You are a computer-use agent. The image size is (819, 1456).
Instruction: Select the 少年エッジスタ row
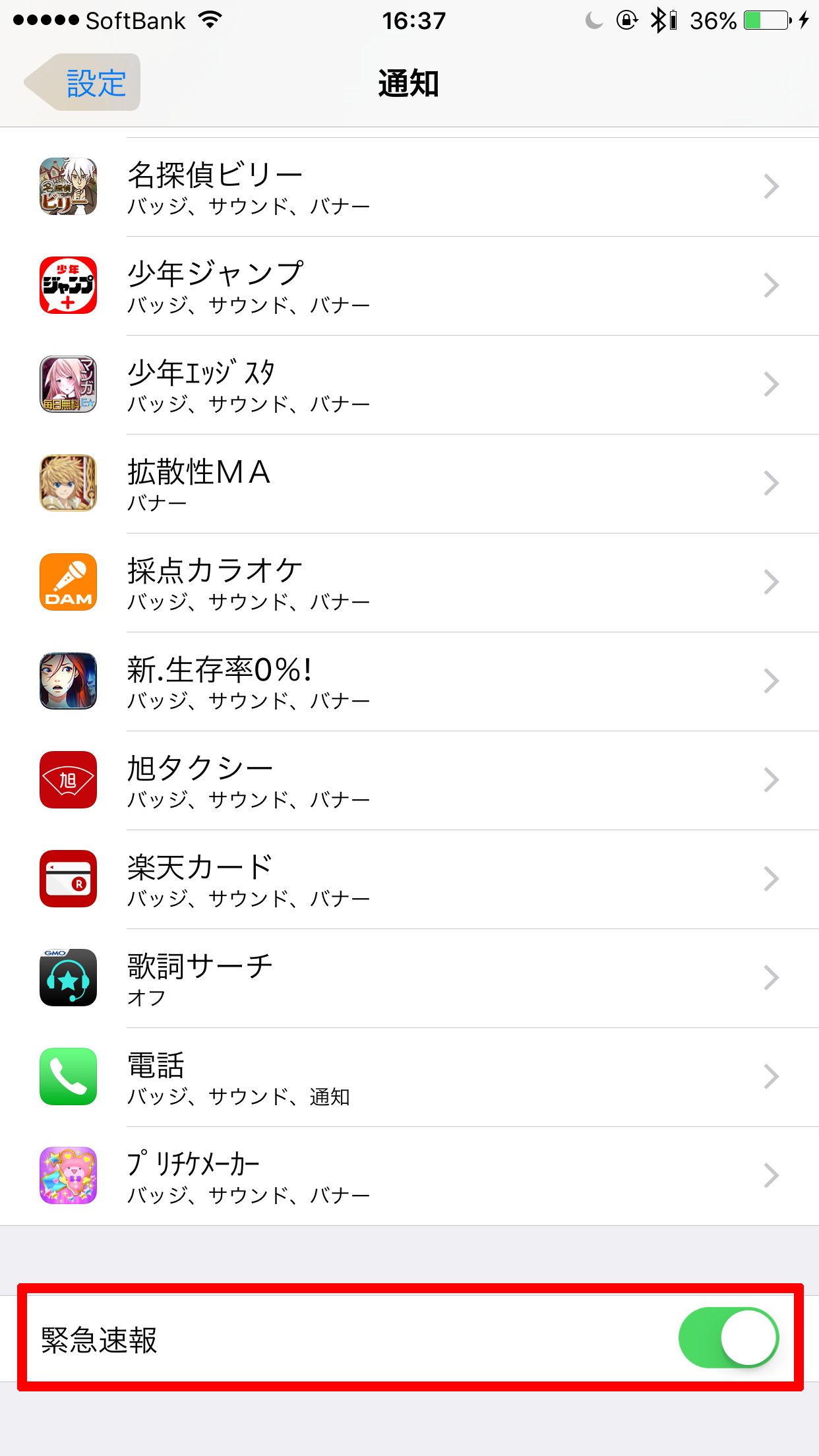(x=409, y=385)
